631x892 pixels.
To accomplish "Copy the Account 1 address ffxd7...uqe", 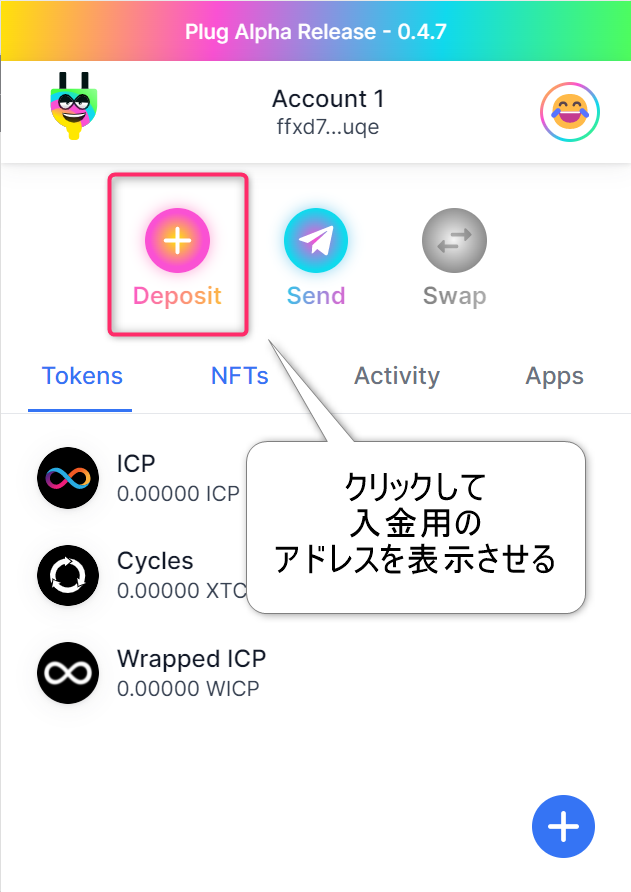I will (x=327, y=127).
